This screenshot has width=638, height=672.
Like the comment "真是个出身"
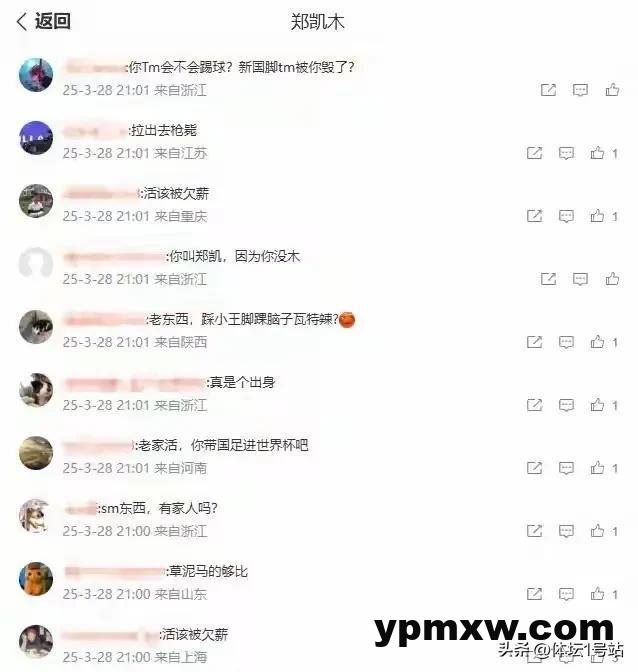[x=598, y=405]
